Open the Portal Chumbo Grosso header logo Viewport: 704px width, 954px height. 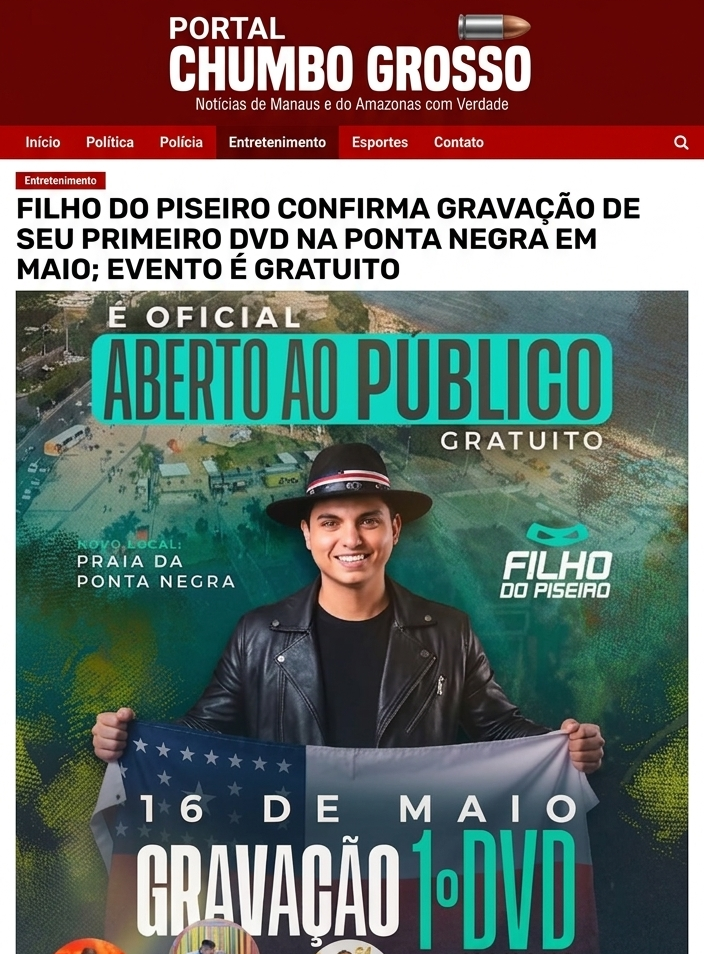[350, 62]
